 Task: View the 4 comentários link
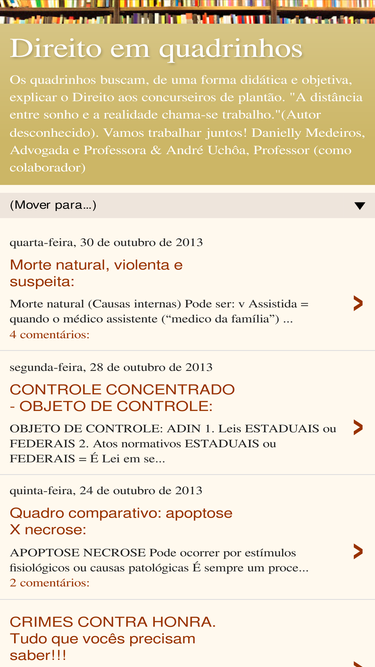point(49,335)
